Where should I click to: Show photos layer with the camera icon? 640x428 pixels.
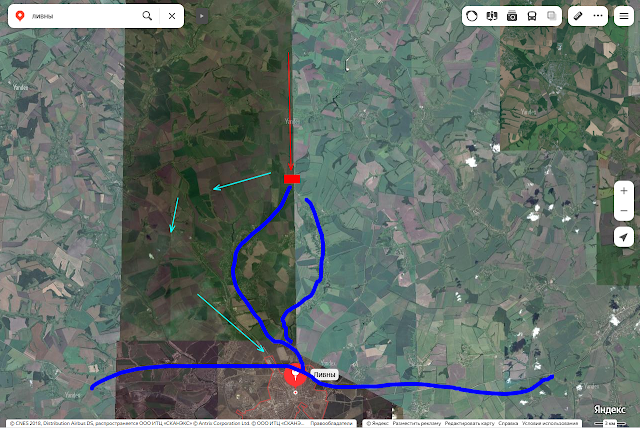point(511,16)
